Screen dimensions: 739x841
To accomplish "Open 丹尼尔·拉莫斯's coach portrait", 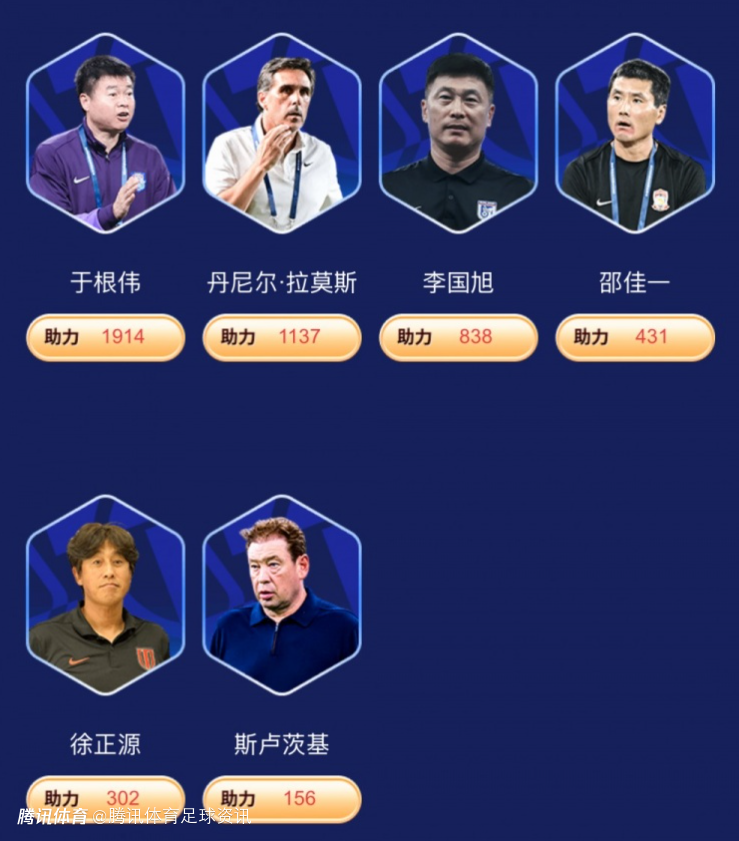I will click(282, 133).
